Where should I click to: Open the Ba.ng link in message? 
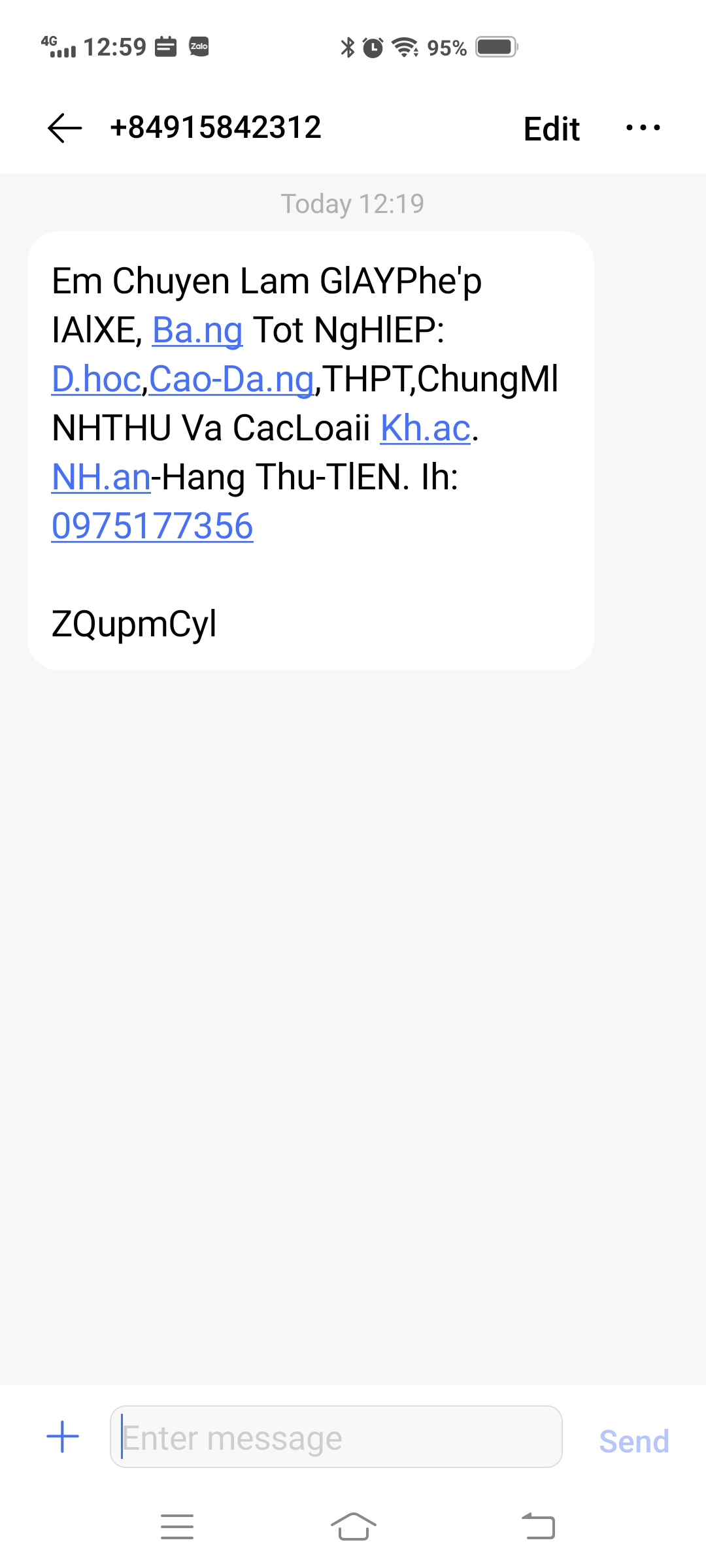tap(197, 330)
